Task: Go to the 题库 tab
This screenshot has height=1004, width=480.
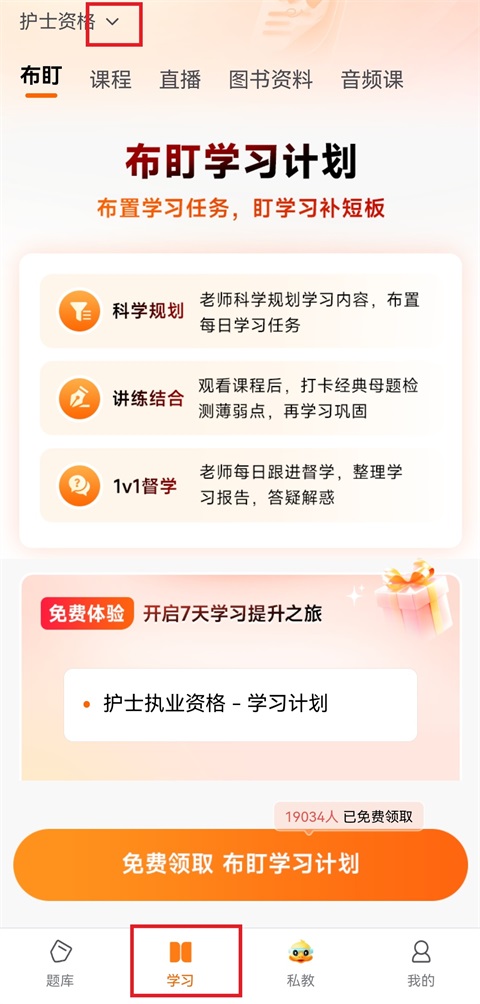Action: coord(60,962)
